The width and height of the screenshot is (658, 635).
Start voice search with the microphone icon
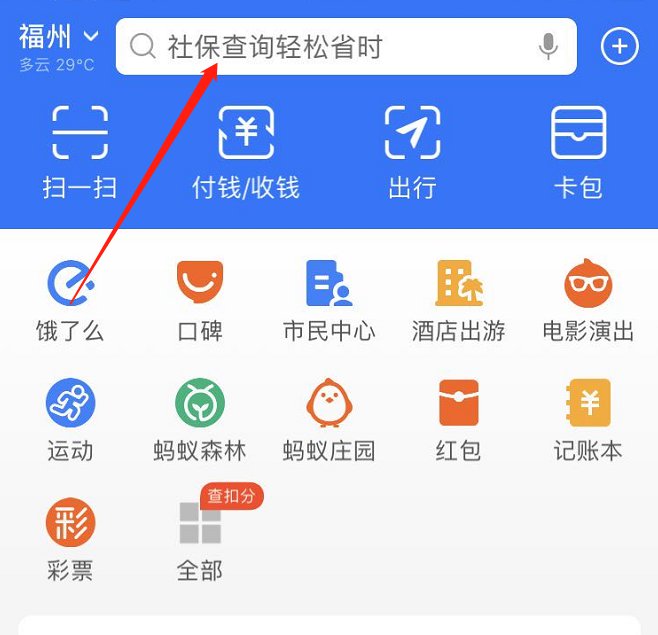tap(547, 46)
